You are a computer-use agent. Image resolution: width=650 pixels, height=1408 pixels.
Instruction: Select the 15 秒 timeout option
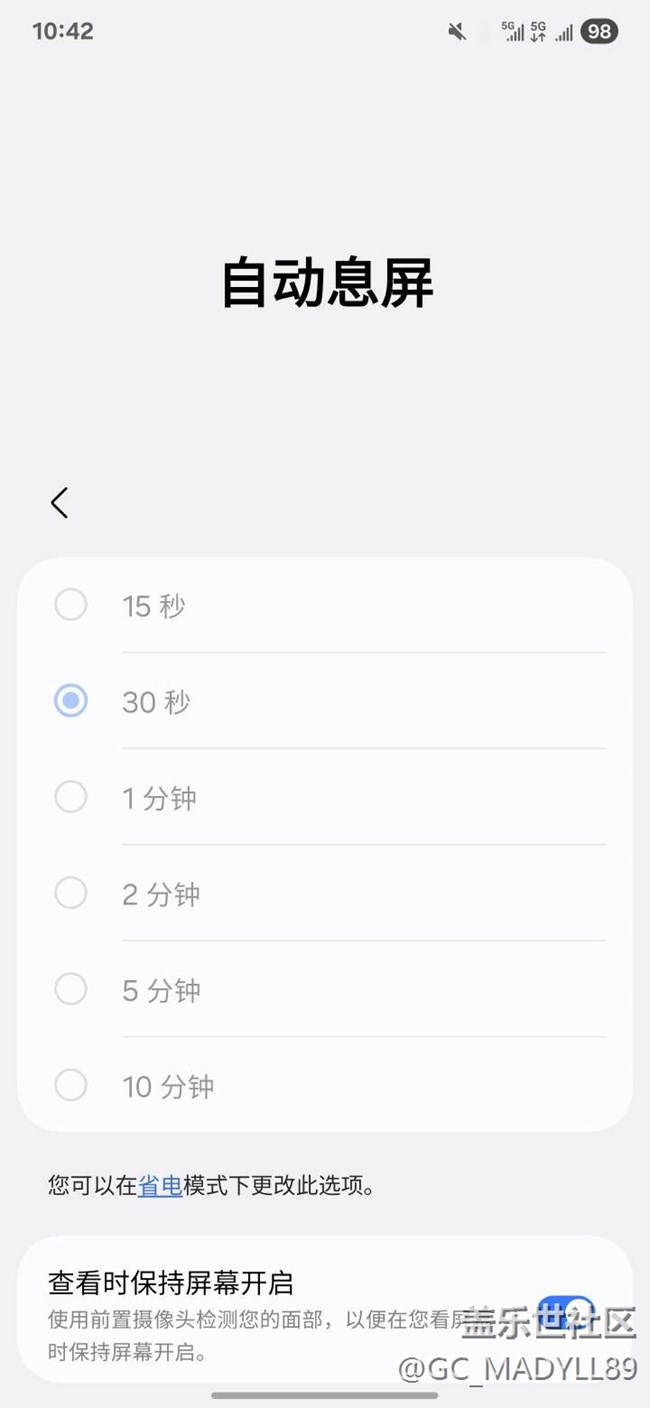coord(71,605)
